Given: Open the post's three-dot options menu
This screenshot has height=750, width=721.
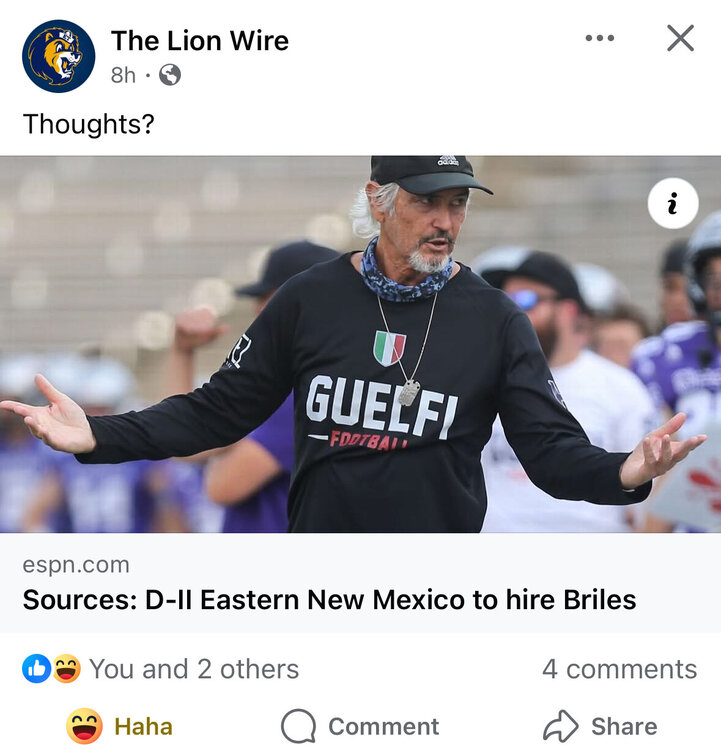Looking at the screenshot, I should tap(600, 38).
